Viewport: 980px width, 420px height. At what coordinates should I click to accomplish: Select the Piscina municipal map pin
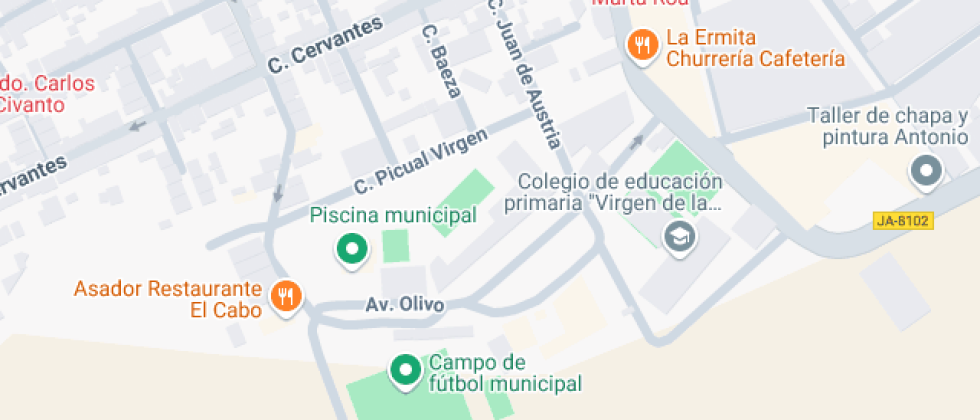point(351,248)
